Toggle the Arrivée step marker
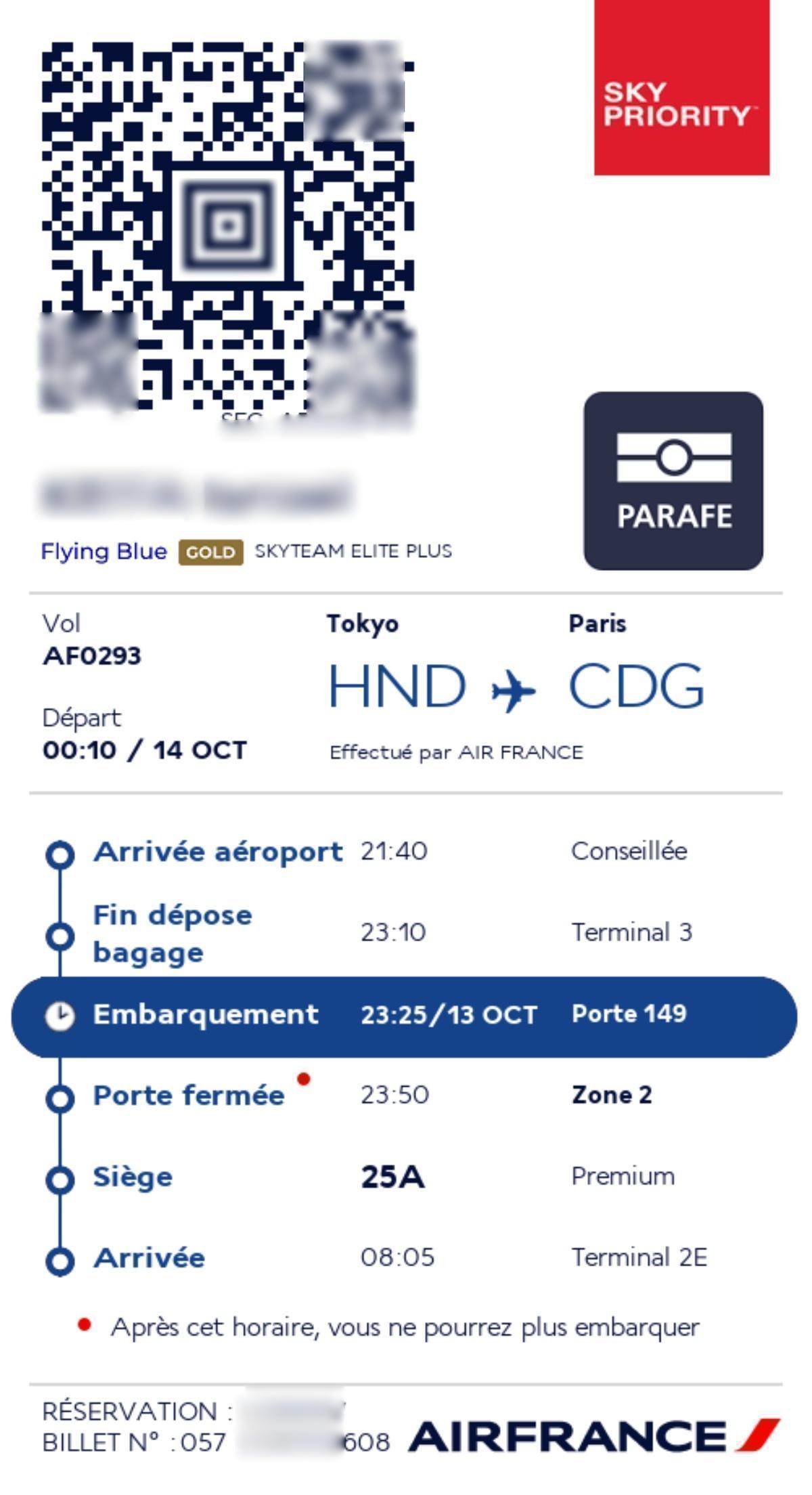 click(x=62, y=1258)
